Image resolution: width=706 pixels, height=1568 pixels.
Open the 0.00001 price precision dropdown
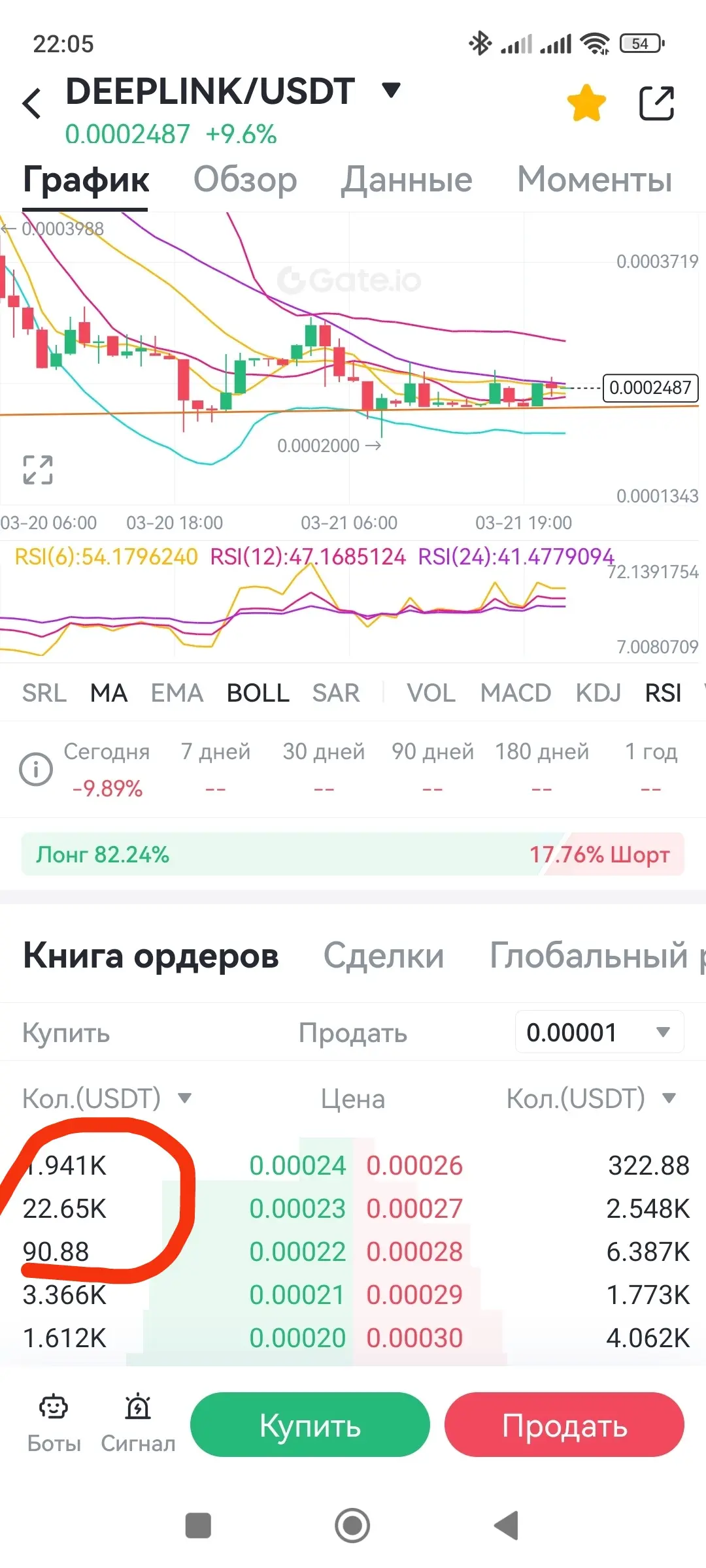[x=599, y=1032]
